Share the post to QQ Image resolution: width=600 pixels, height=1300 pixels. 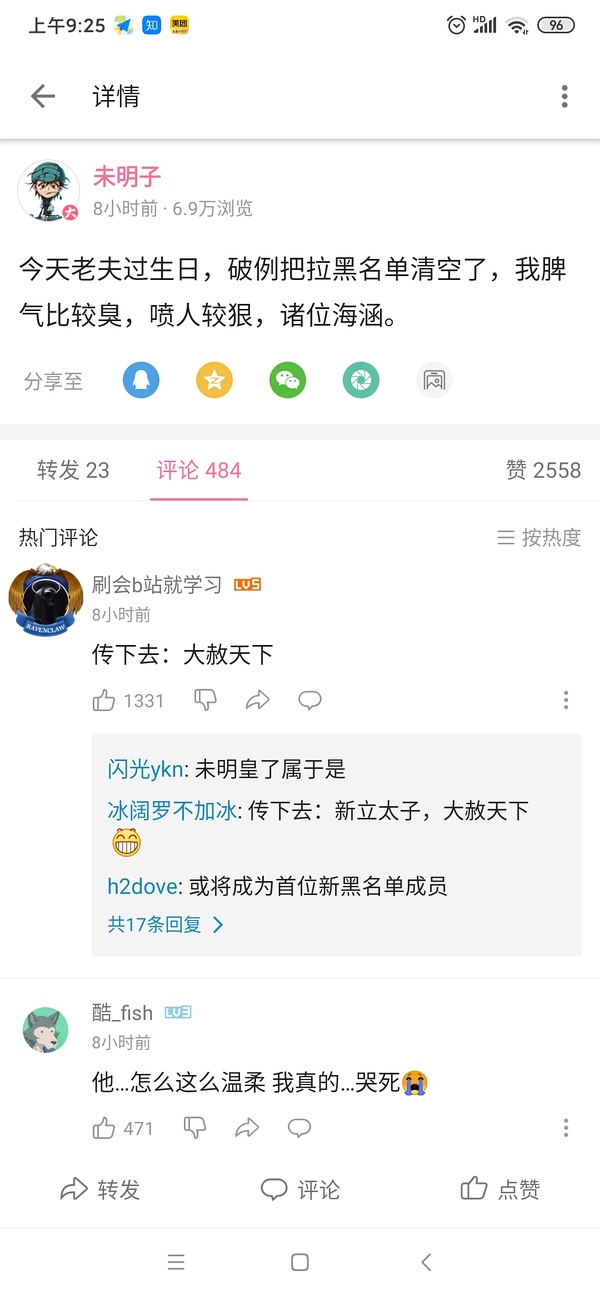coord(141,380)
